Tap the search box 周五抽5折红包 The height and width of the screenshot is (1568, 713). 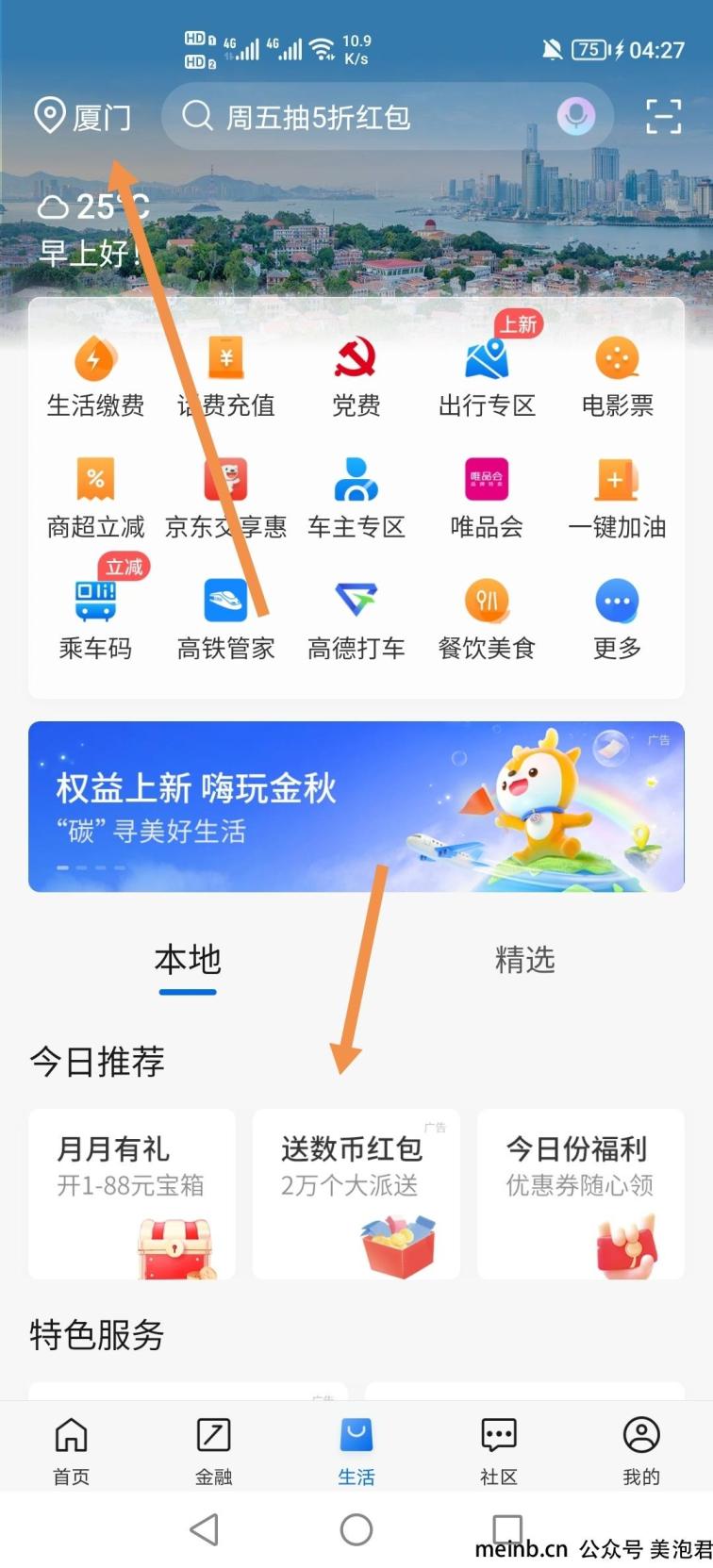[x=358, y=117]
